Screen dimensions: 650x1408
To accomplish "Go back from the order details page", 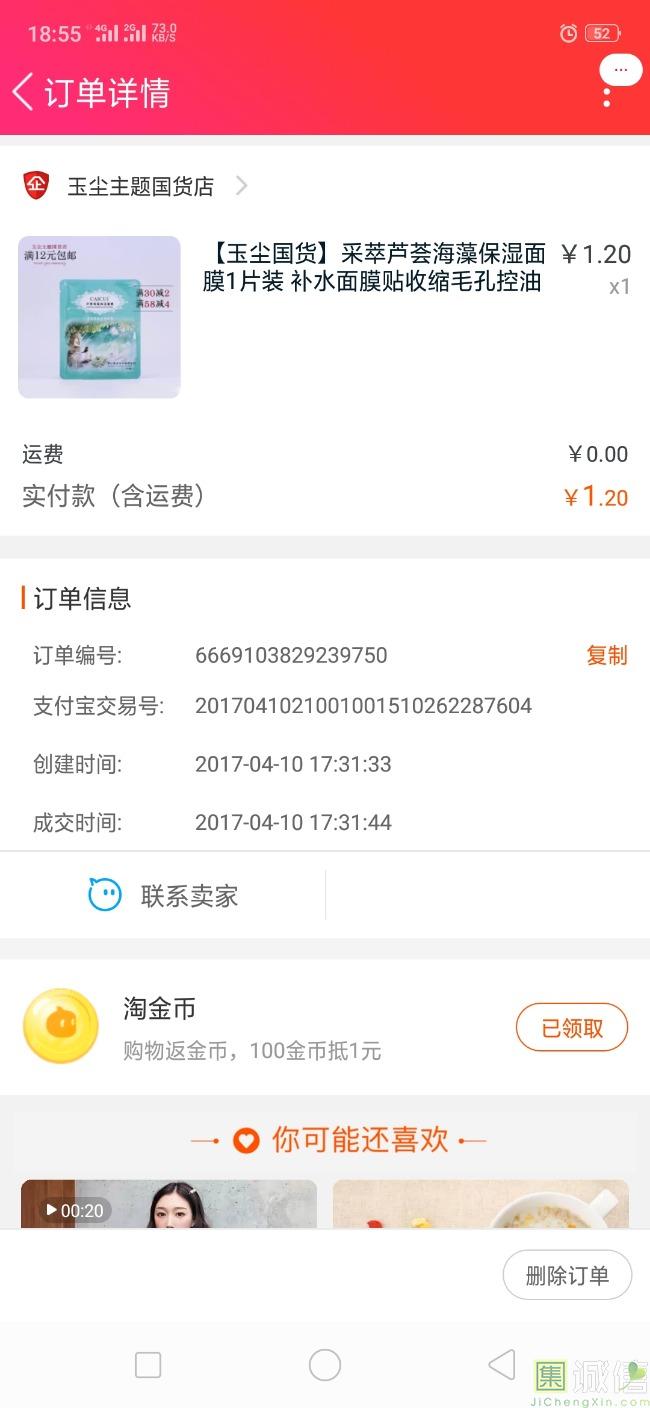I will (x=23, y=92).
